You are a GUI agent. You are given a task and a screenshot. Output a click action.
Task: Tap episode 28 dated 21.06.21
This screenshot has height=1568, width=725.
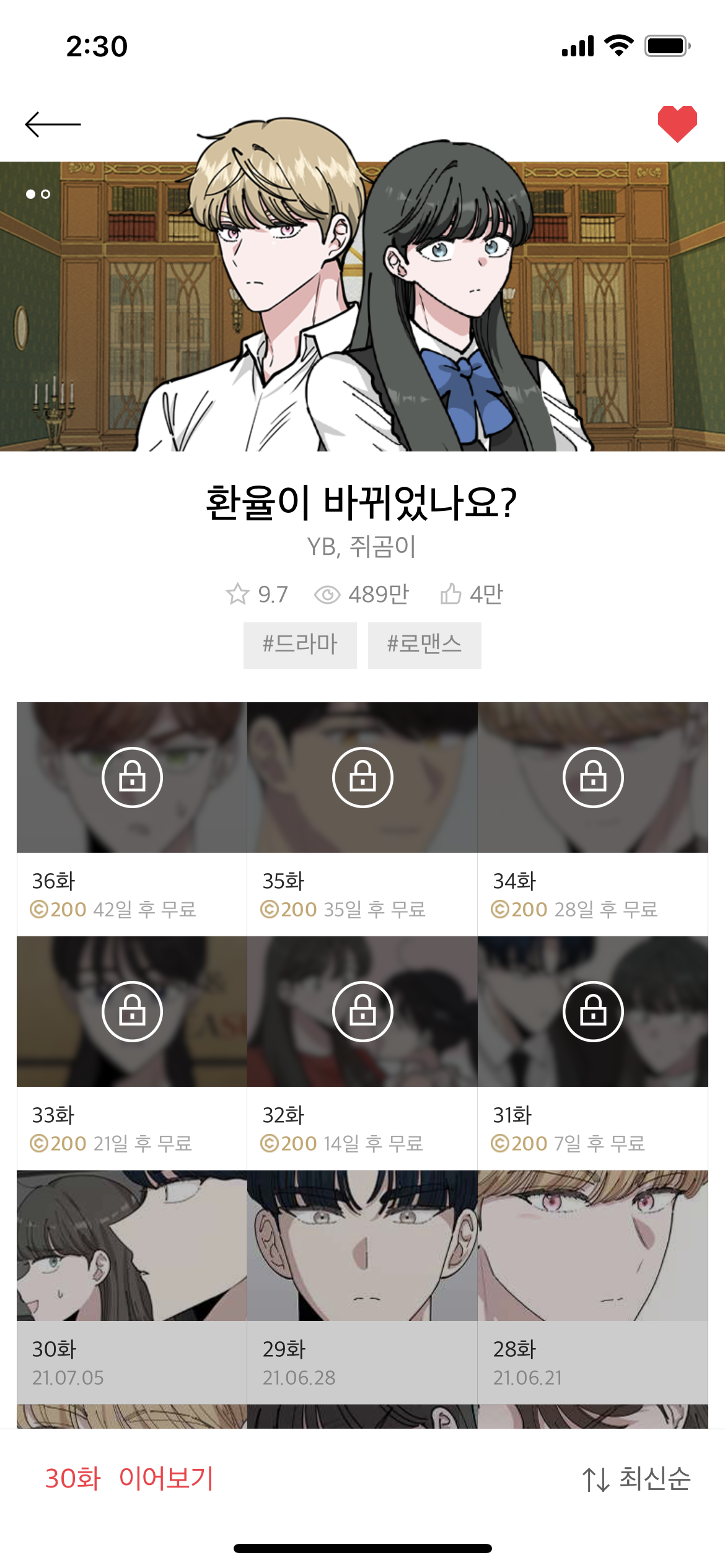click(593, 1245)
